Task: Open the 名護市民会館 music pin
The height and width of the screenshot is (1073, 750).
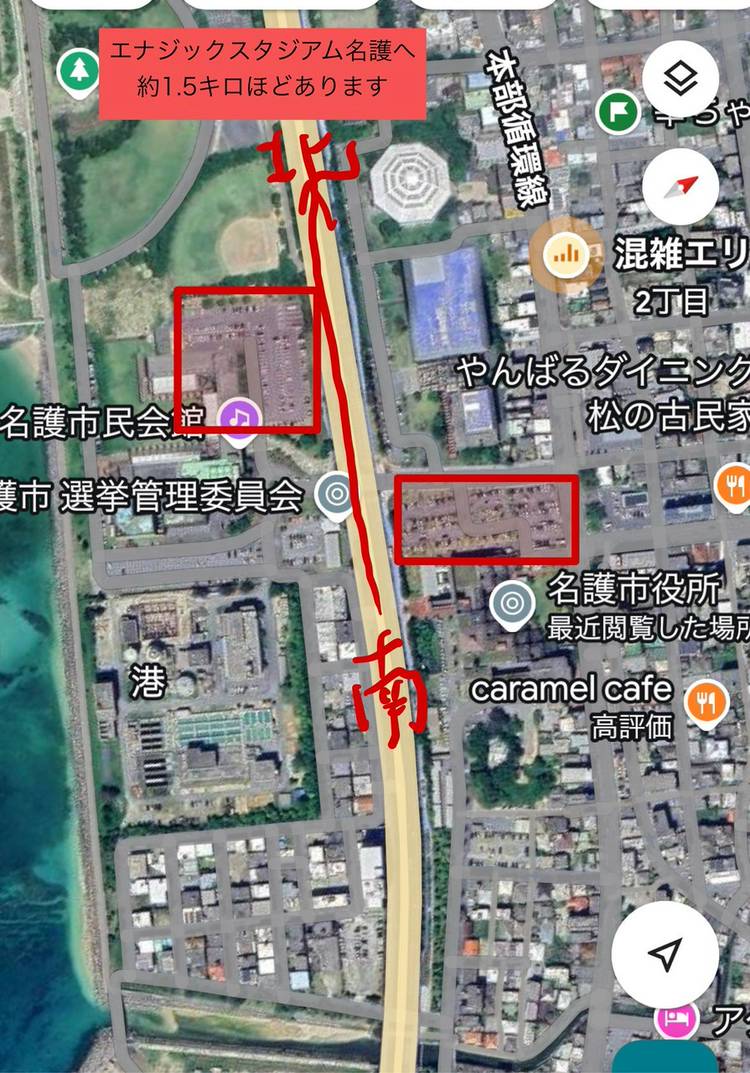Action: 241,416
